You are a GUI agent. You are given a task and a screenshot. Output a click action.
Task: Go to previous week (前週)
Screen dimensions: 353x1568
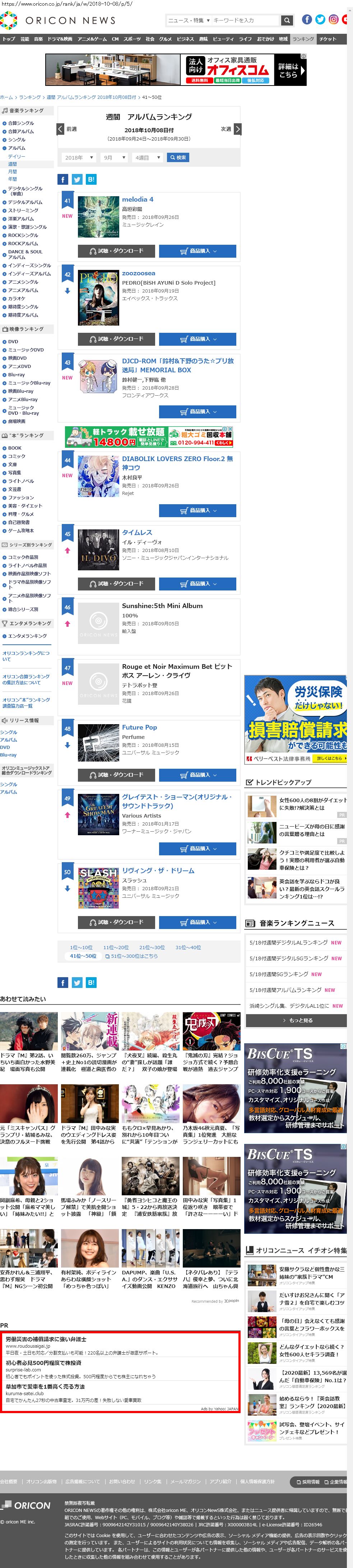pos(67,129)
